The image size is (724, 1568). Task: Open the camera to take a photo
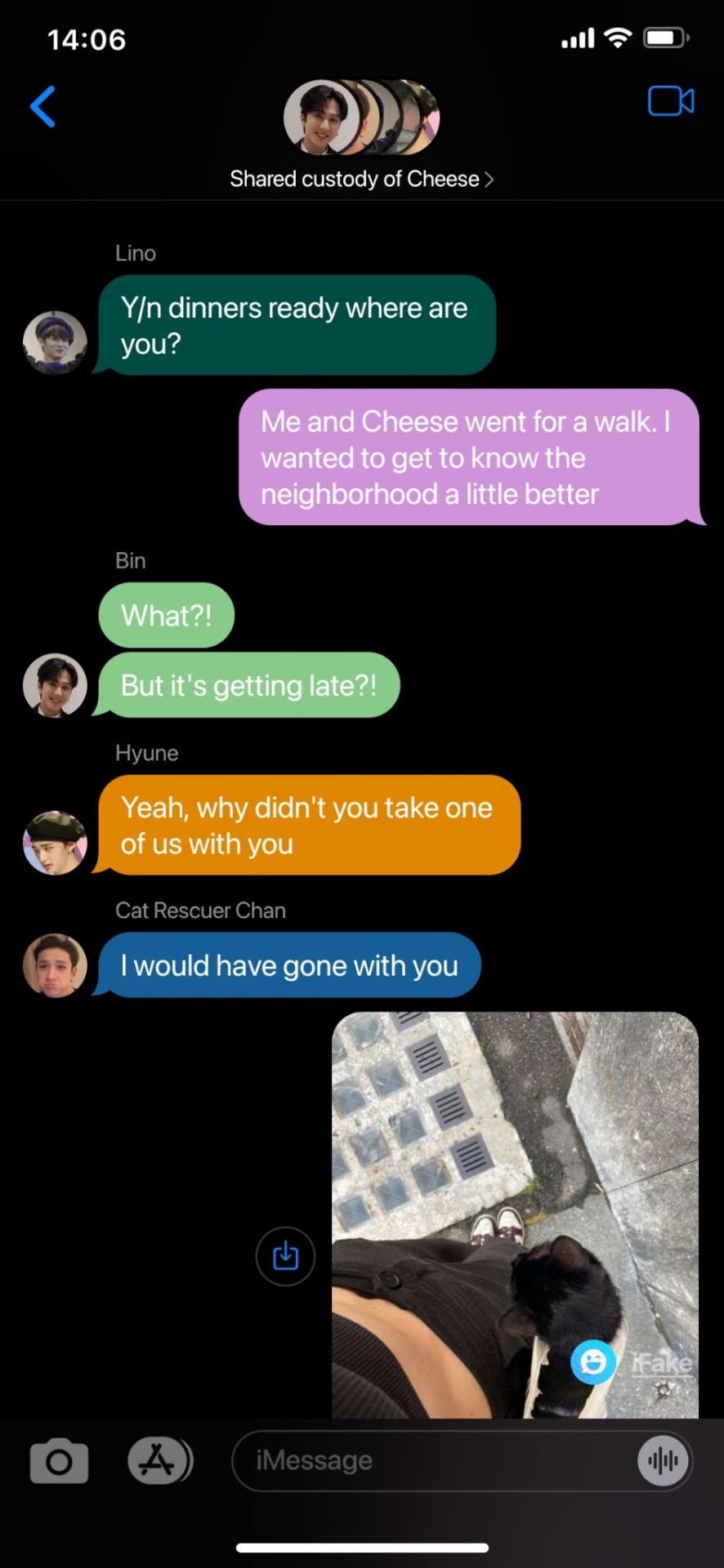pos(59,1460)
